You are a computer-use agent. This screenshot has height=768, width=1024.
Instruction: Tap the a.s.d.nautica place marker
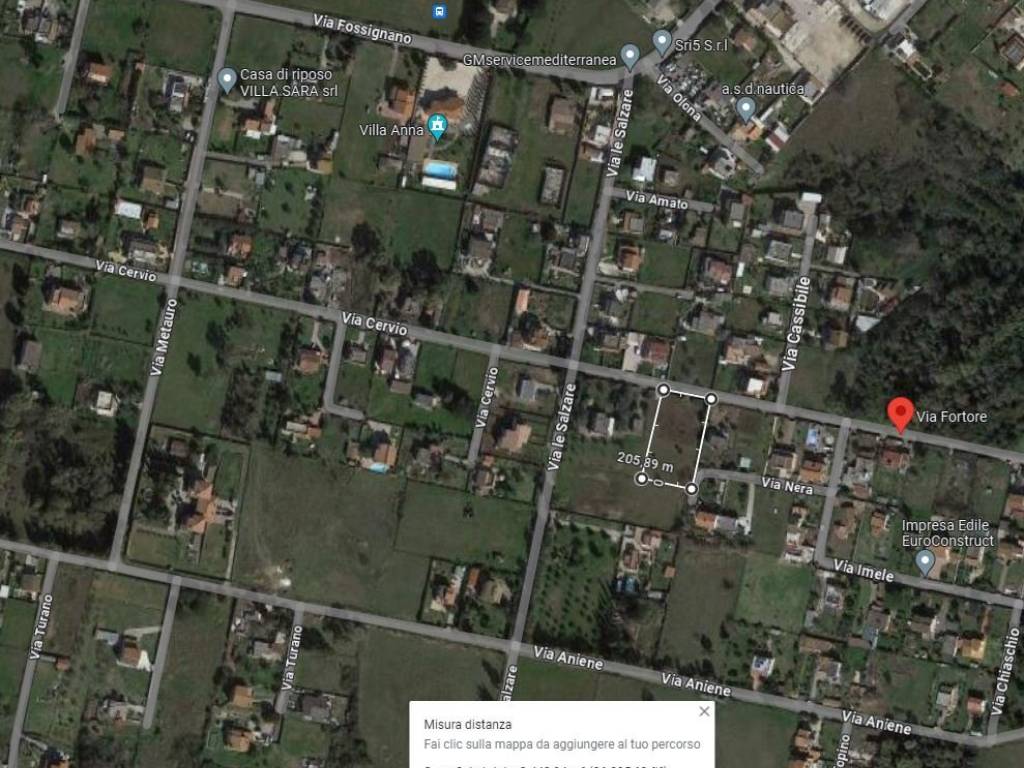[745, 107]
